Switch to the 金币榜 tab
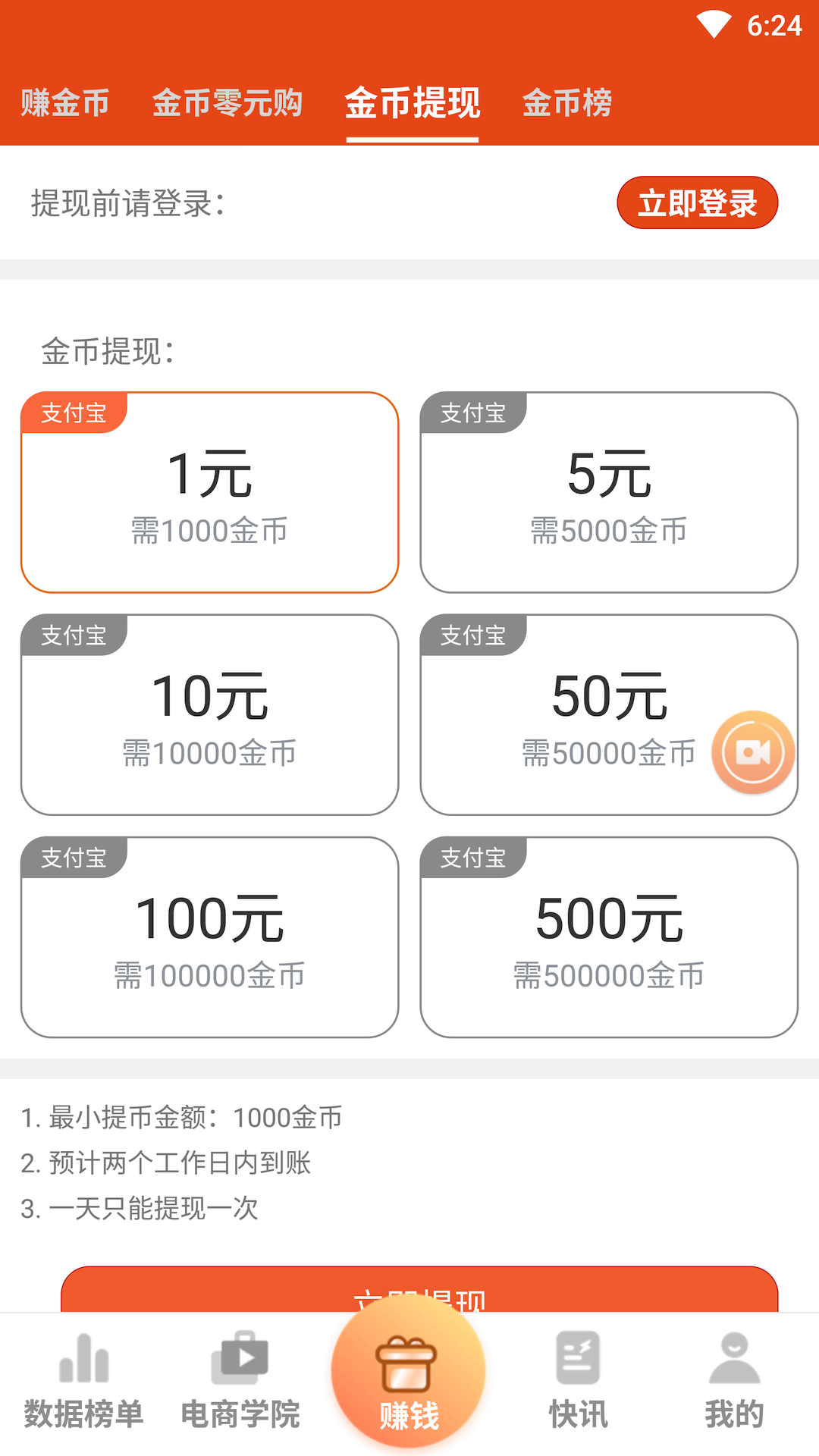This screenshot has height=1456, width=819. [569, 103]
